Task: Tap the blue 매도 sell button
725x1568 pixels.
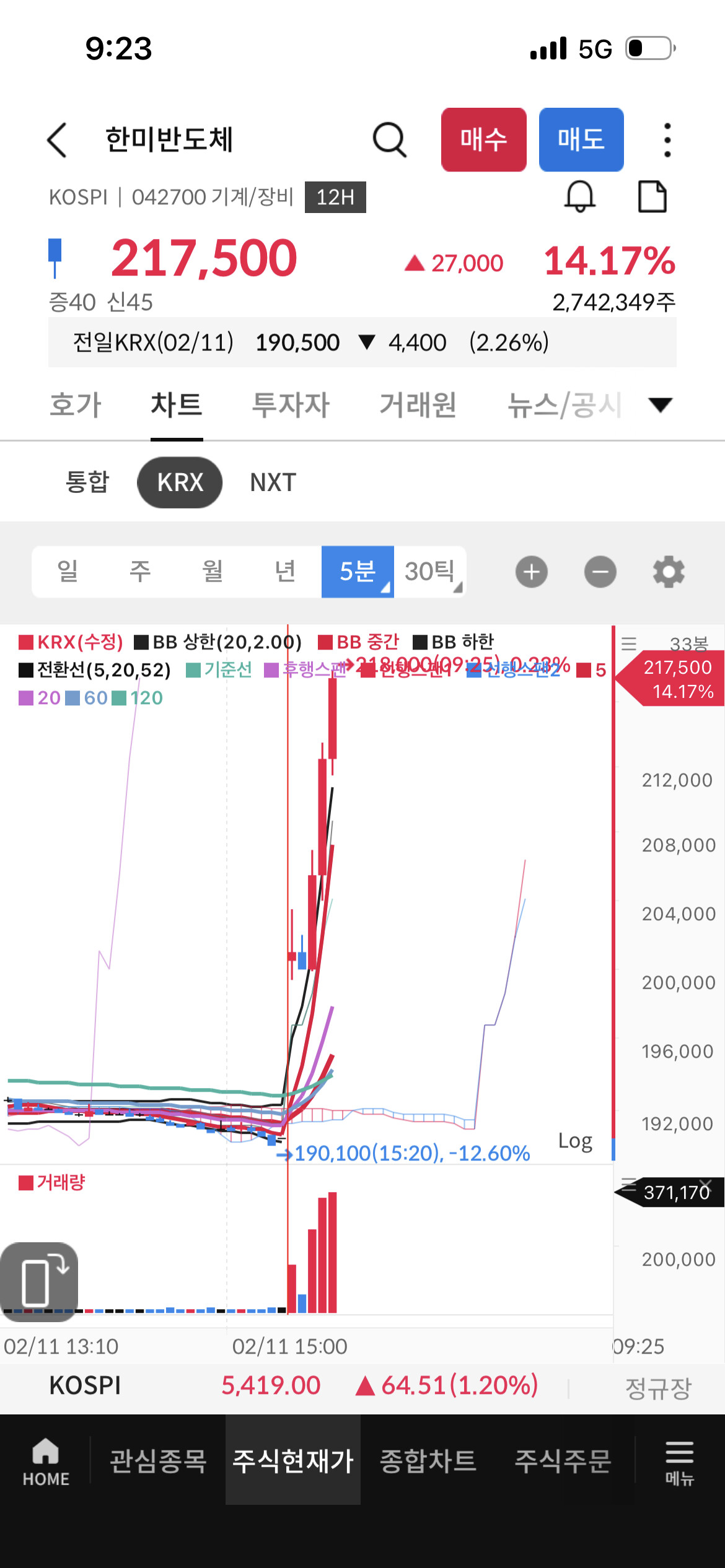Action: (581, 139)
